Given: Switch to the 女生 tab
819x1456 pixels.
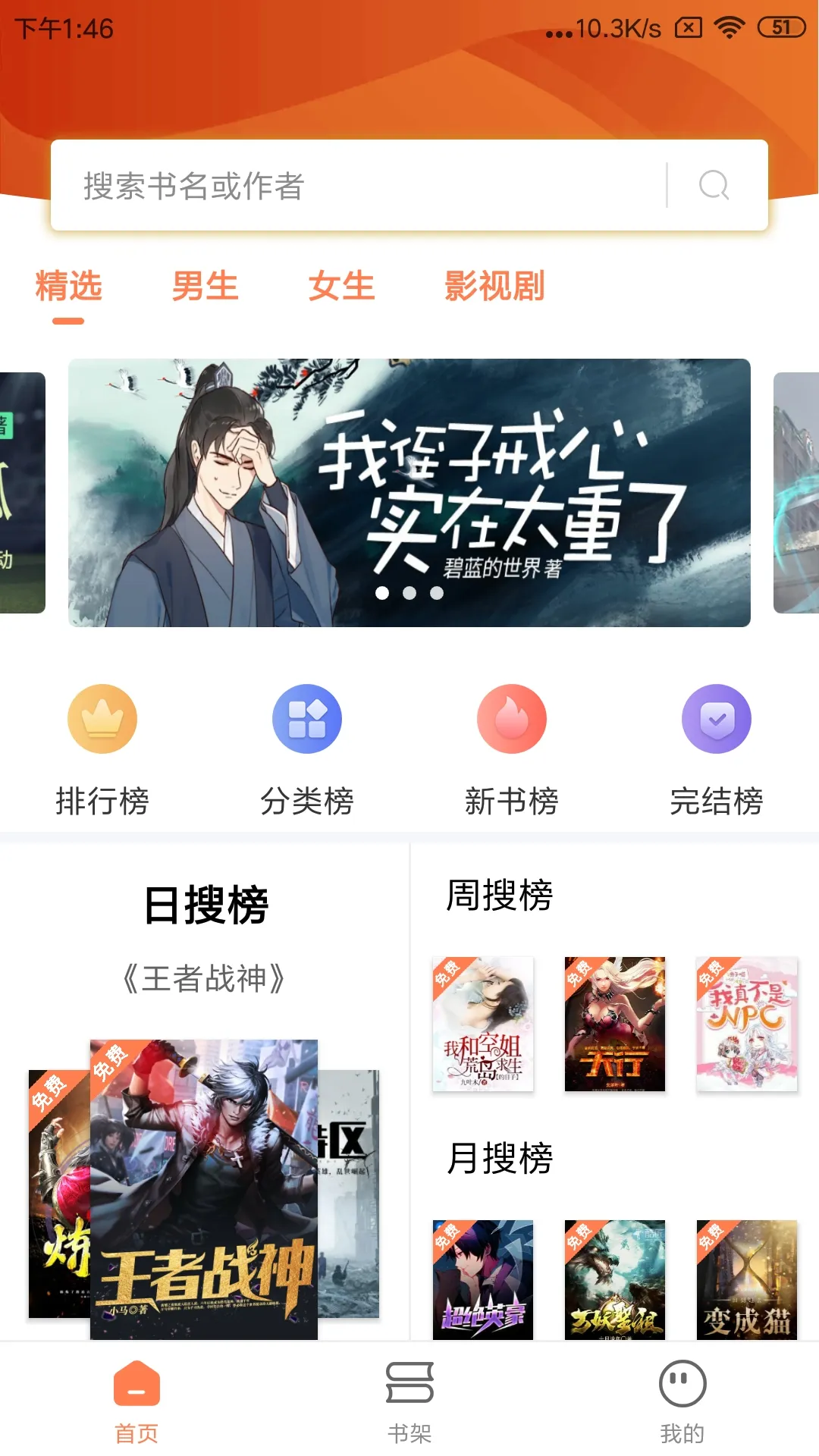Looking at the screenshot, I should pyautogui.click(x=340, y=287).
